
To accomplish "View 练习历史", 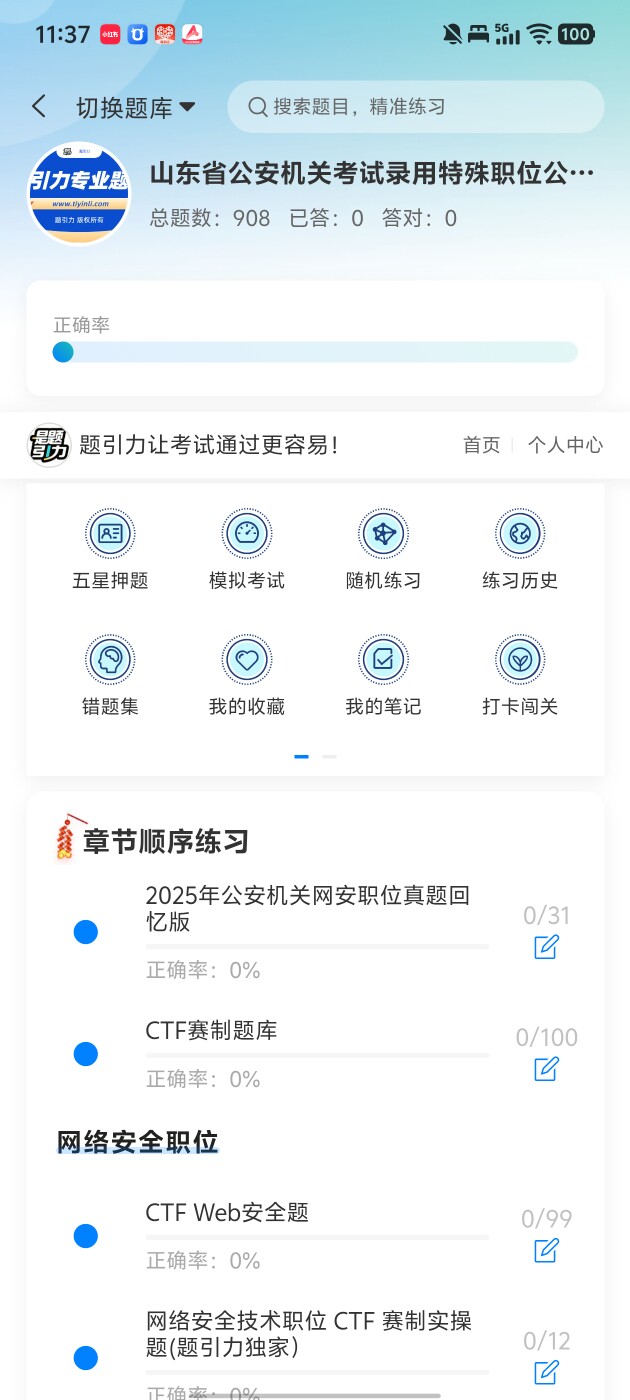I will 520,550.
